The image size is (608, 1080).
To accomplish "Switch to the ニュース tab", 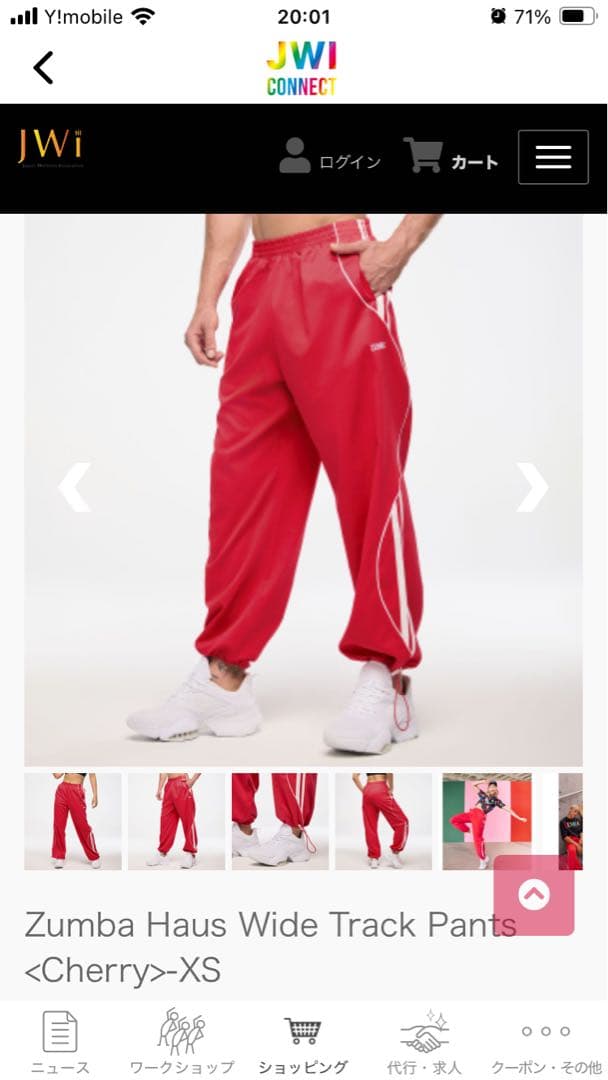I will [x=60, y=1042].
